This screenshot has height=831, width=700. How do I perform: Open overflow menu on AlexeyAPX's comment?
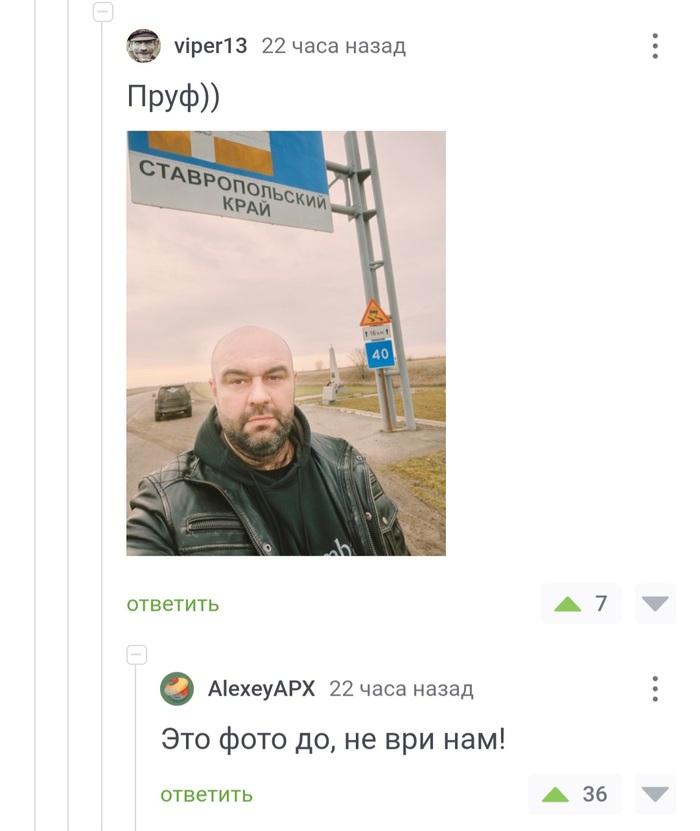coord(655,689)
